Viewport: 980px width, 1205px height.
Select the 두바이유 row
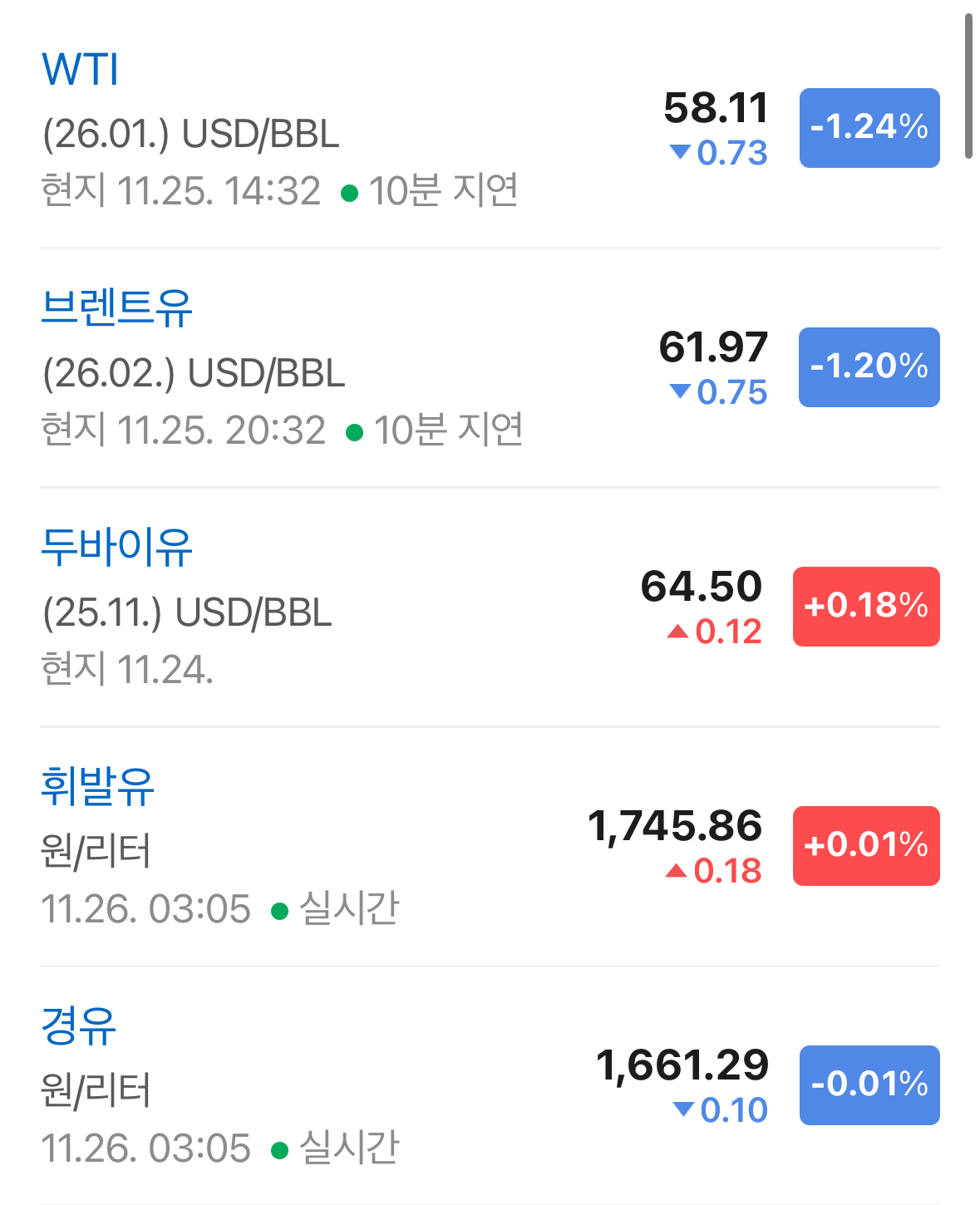click(x=116, y=548)
